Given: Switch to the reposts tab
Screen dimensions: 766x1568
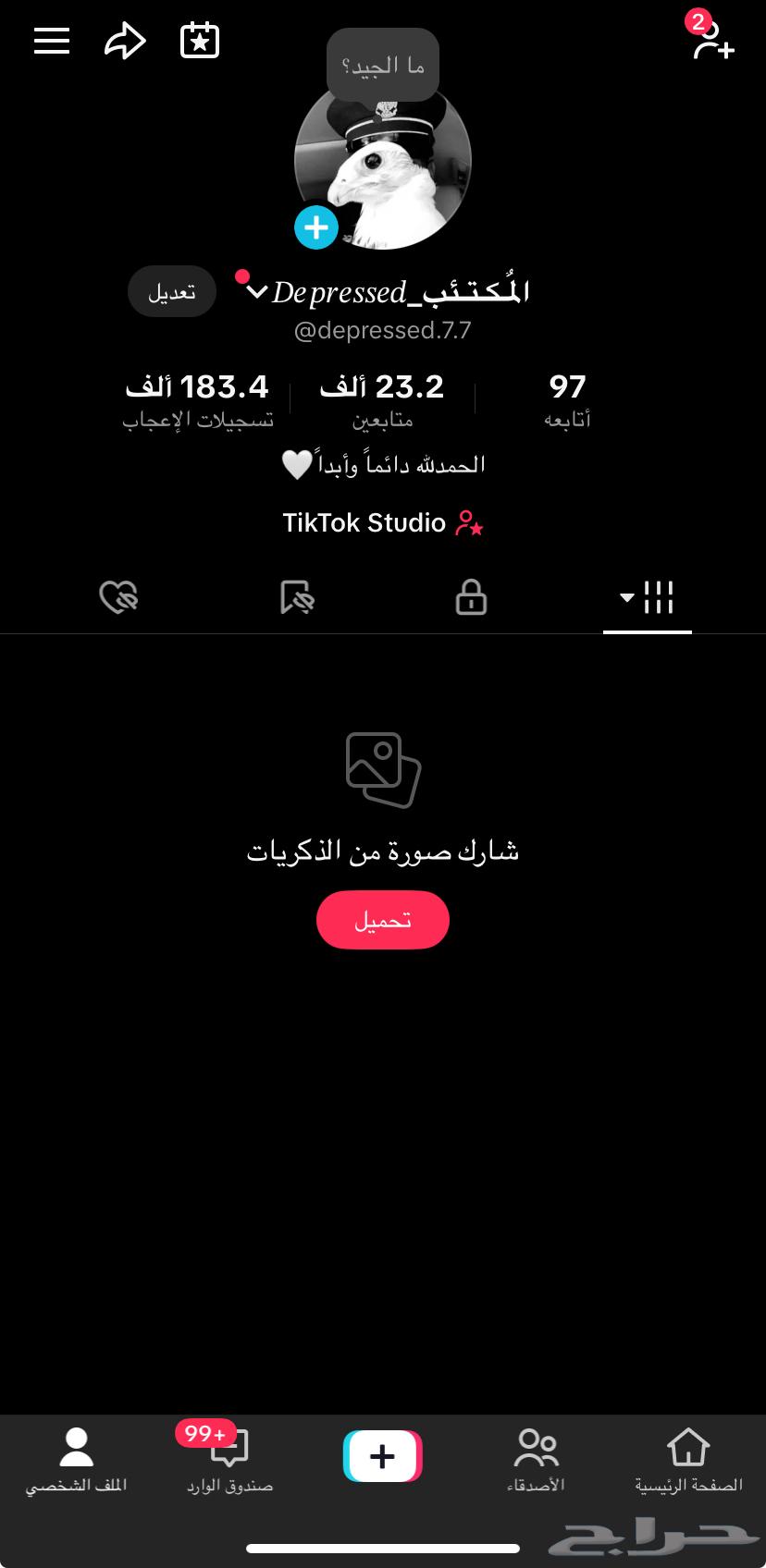Looking at the screenshot, I should [x=296, y=598].
